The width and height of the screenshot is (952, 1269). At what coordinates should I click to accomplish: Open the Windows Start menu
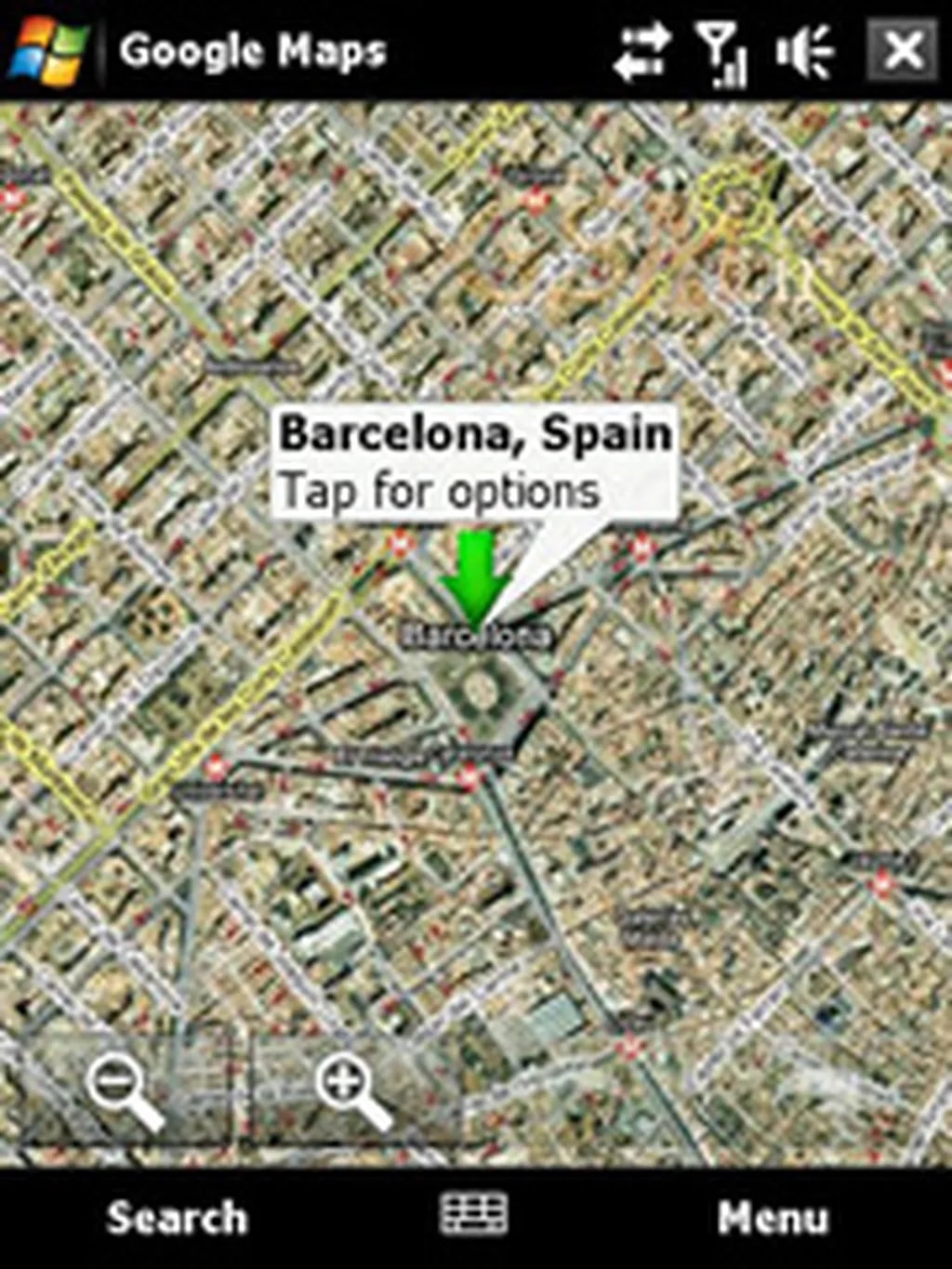click(x=48, y=51)
